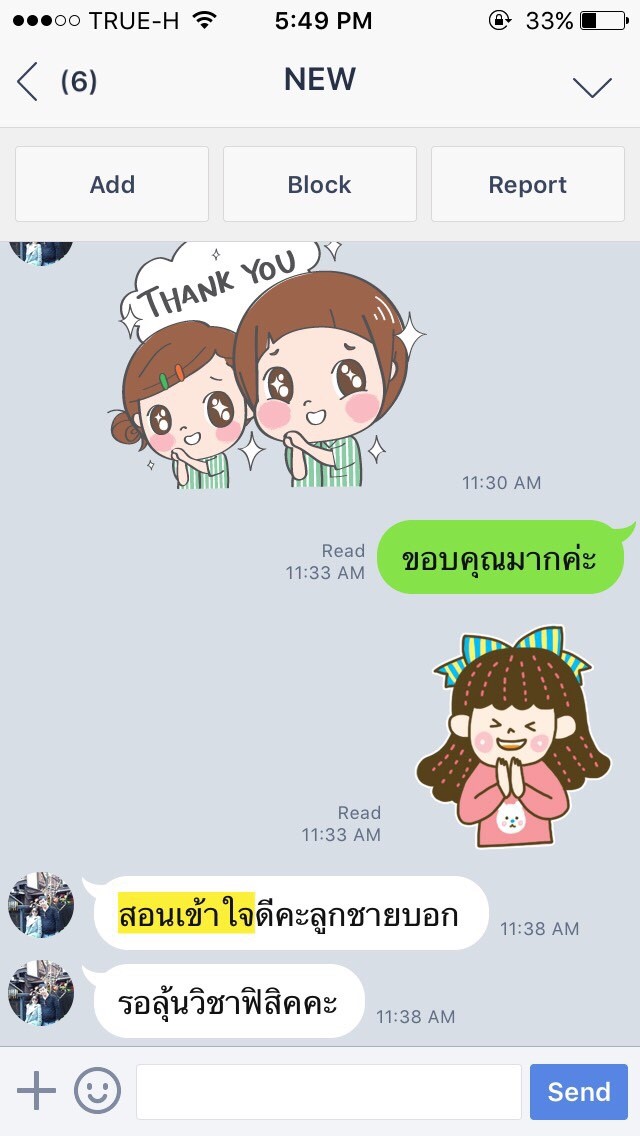Screen dimensions: 640x1136
Task: Add this contact as a friend
Action: pyautogui.click(x=112, y=184)
